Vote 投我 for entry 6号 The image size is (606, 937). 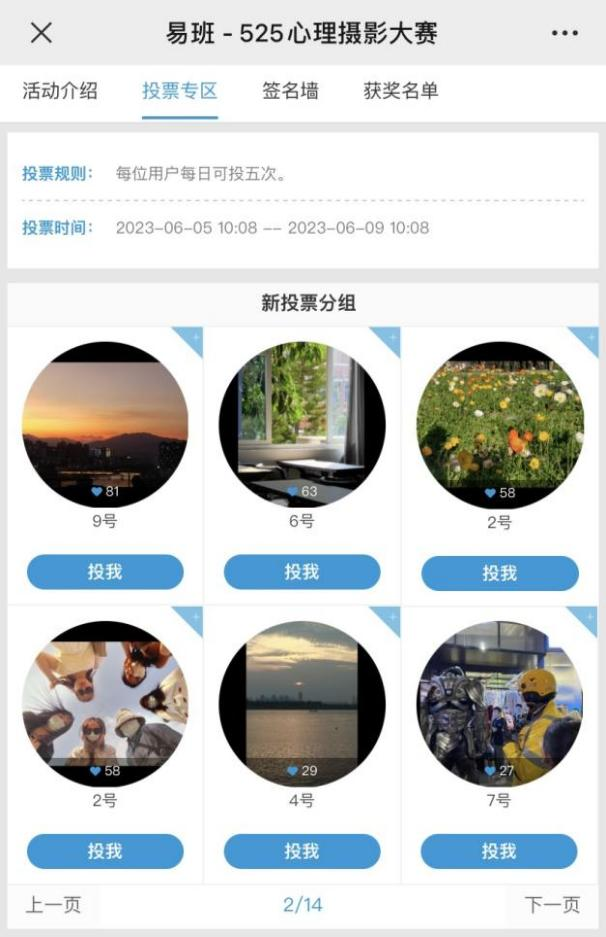[302, 572]
